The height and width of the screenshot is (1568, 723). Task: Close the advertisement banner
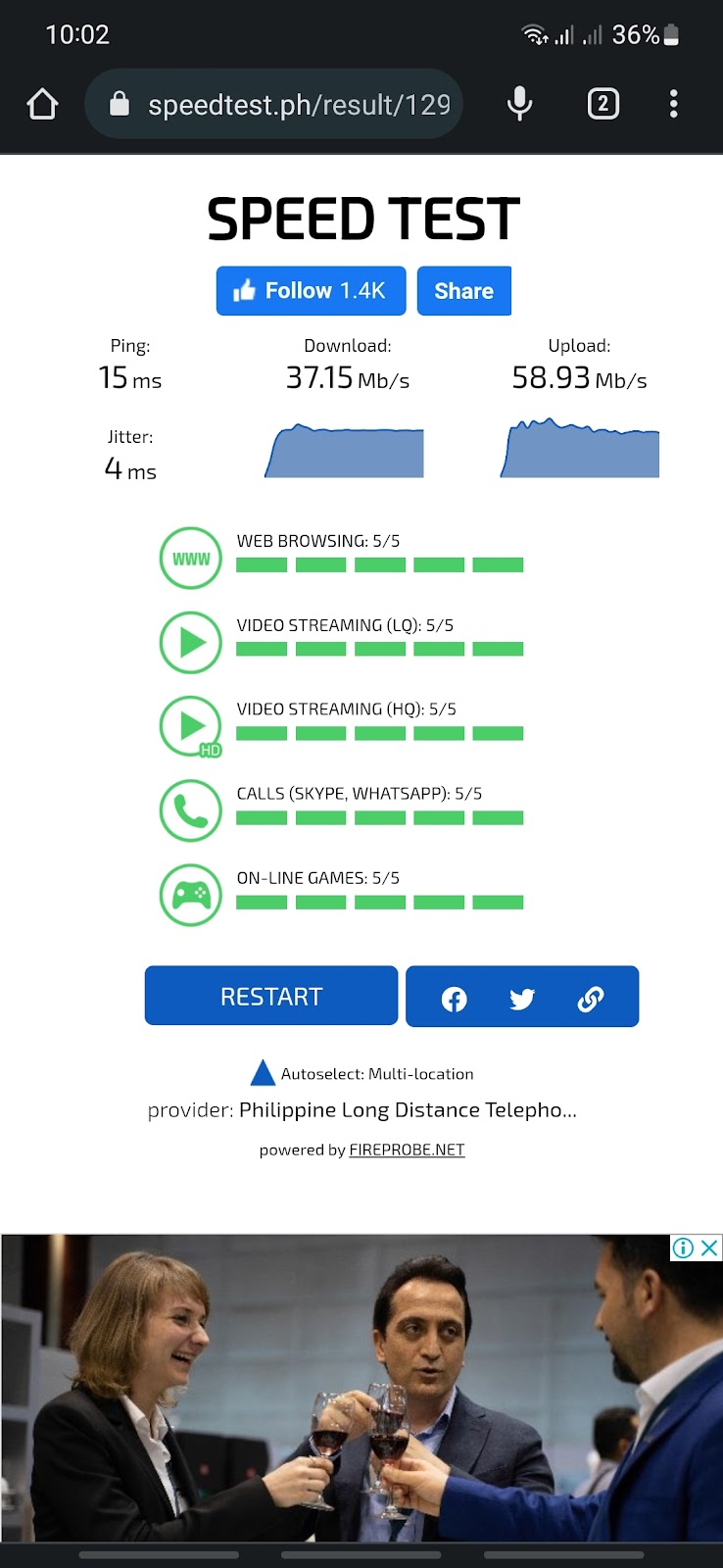pyautogui.click(x=710, y=1248)
